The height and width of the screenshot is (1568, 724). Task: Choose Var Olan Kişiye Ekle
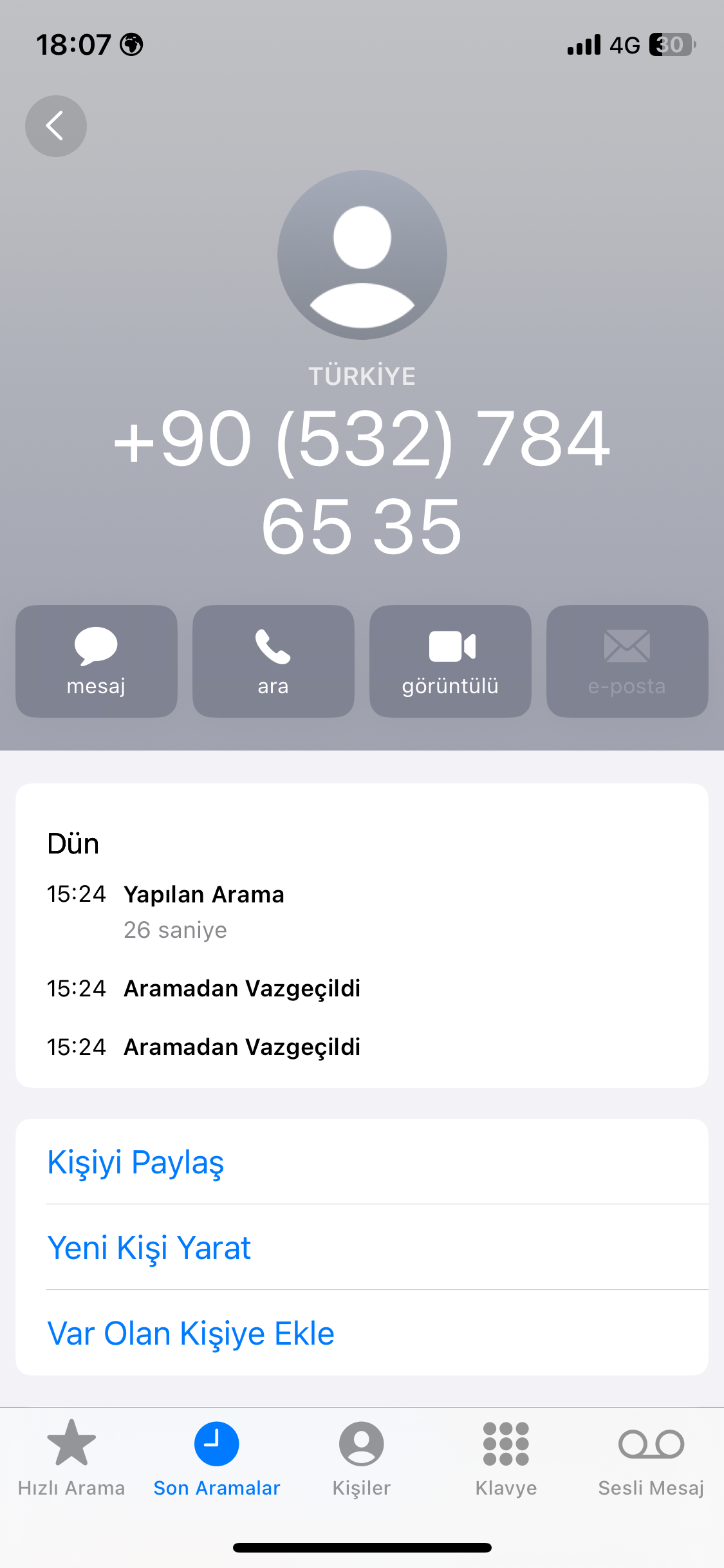point(191,1333)
